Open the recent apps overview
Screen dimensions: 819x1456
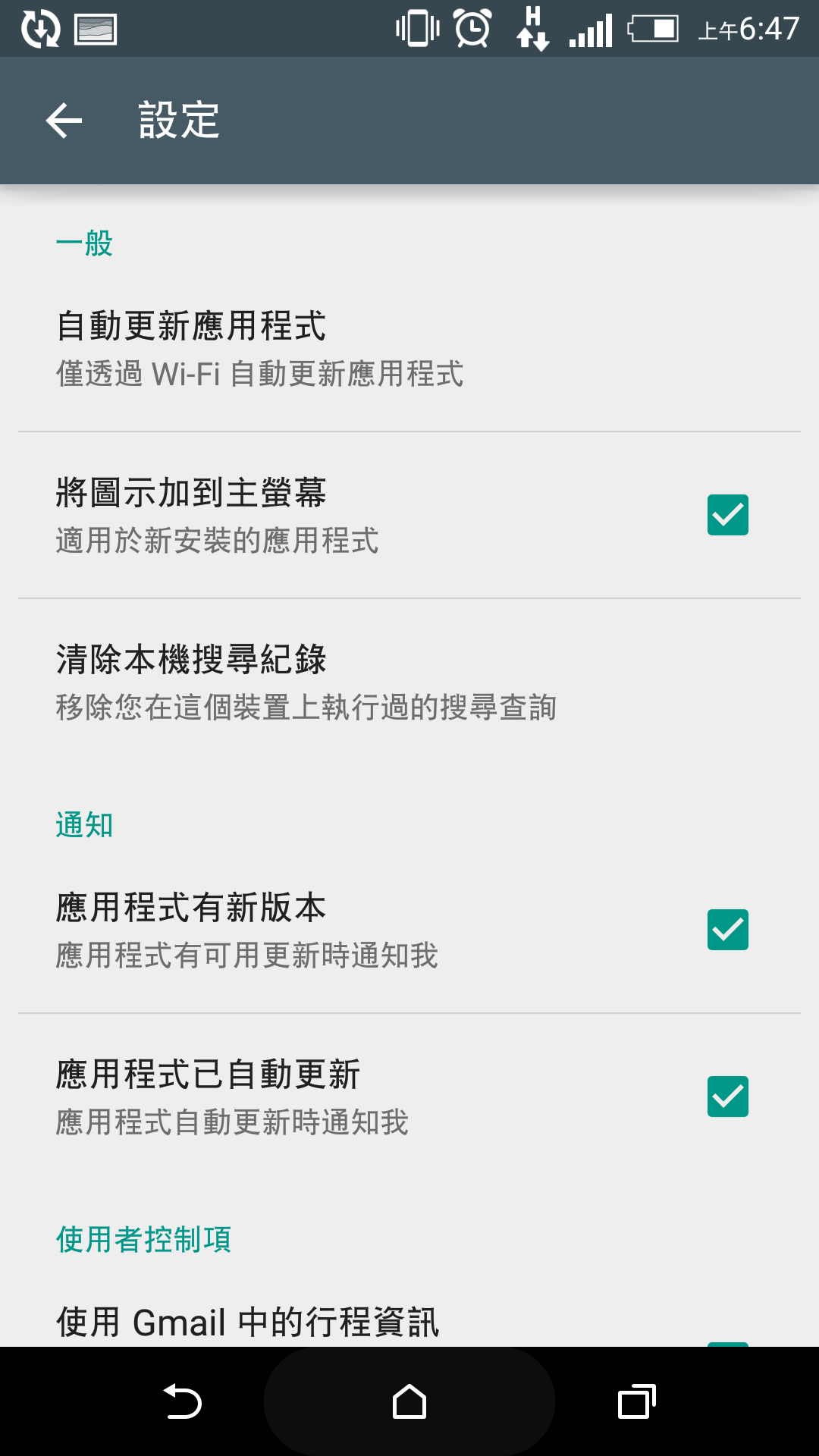[x=637, y=1401]
